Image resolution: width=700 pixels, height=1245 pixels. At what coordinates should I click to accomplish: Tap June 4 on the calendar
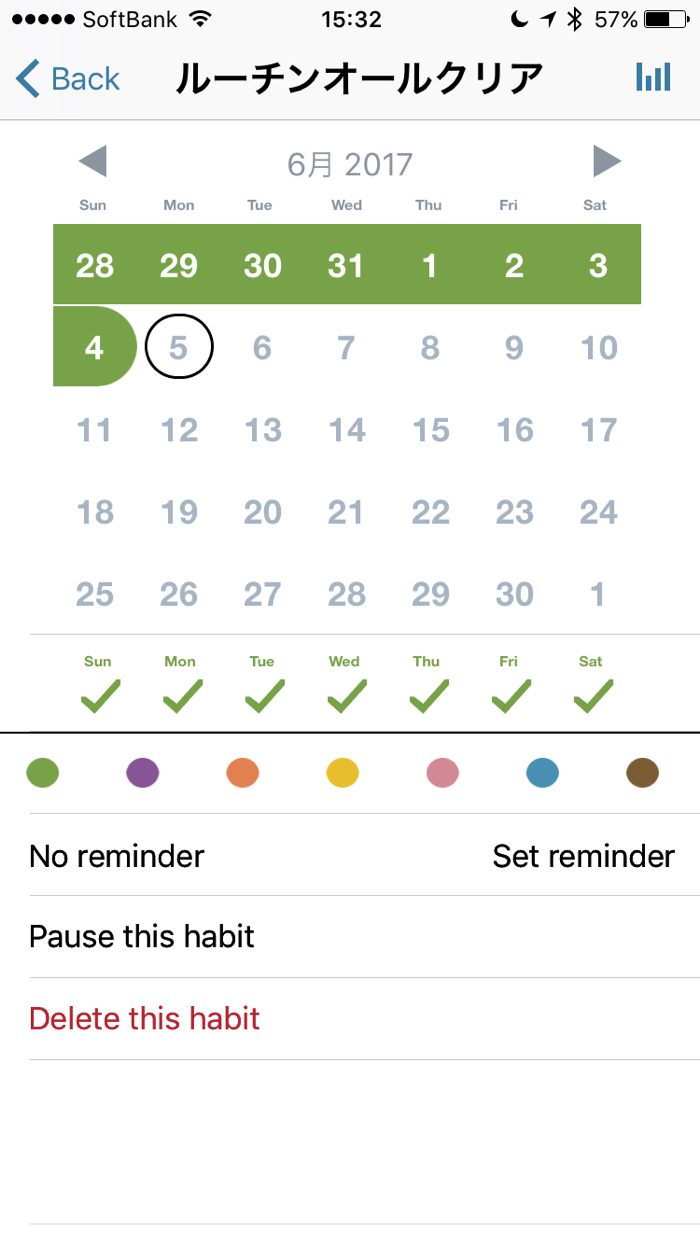click(x=94, y=347)
